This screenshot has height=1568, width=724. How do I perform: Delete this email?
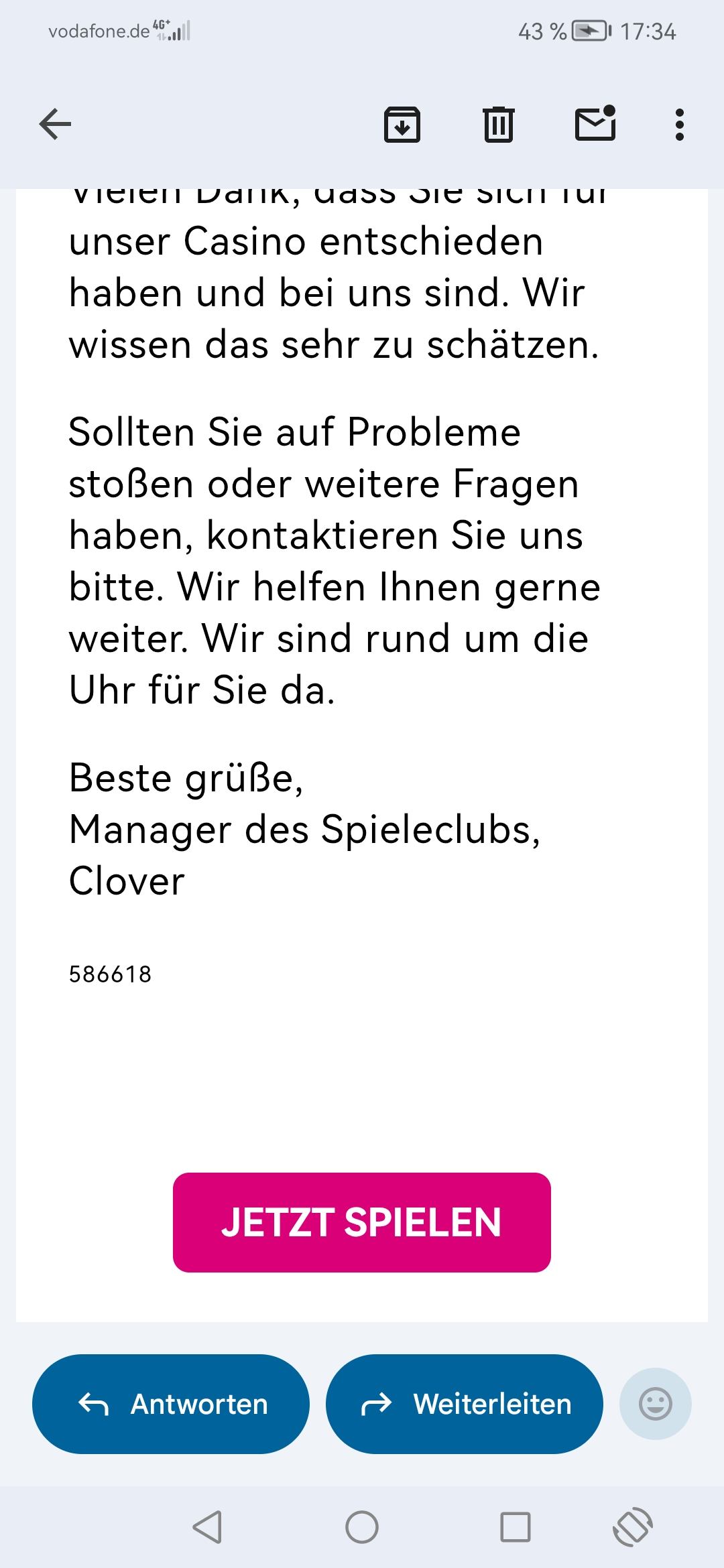(498, 125)
